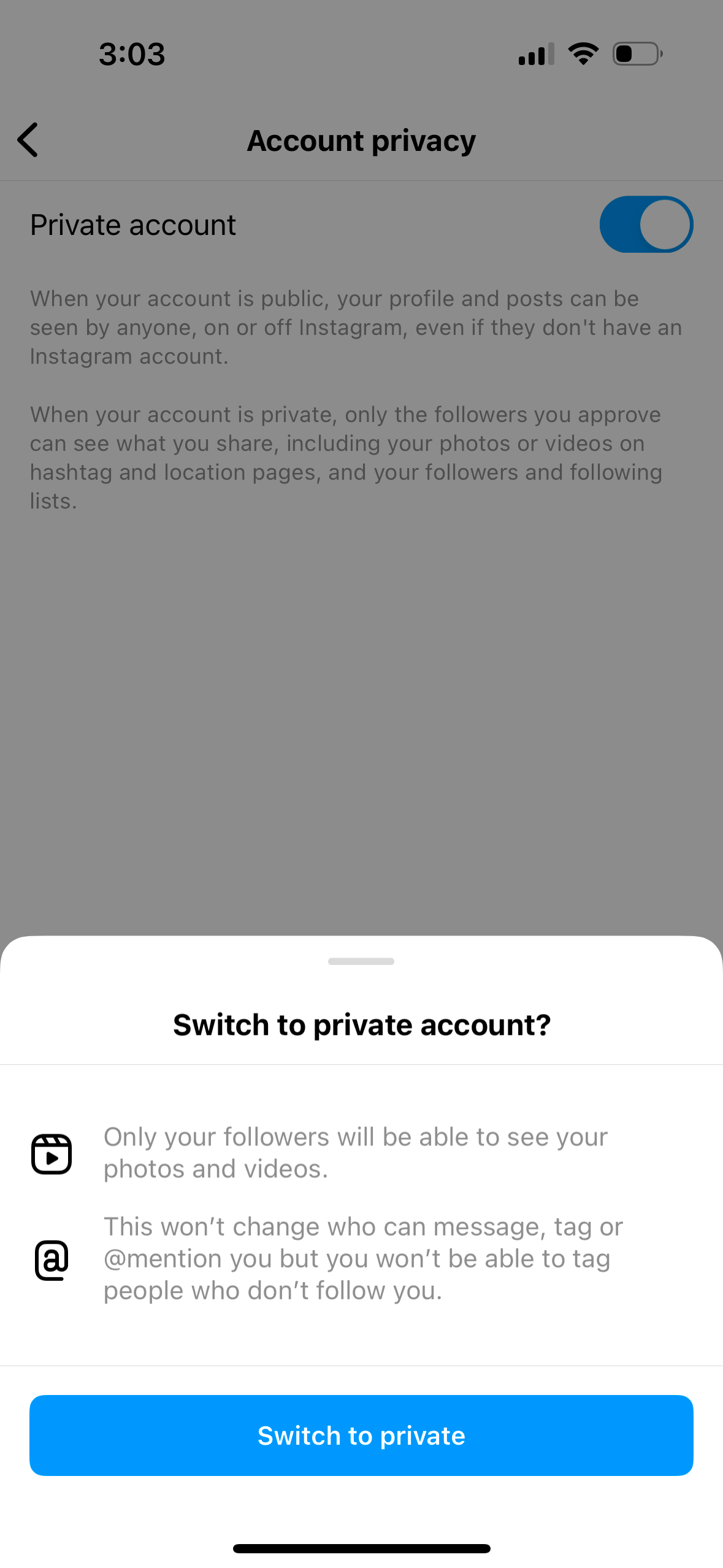The image size is (723, 1568).
Task: Tap the battery indicator icon
Action: coord(637,53)
